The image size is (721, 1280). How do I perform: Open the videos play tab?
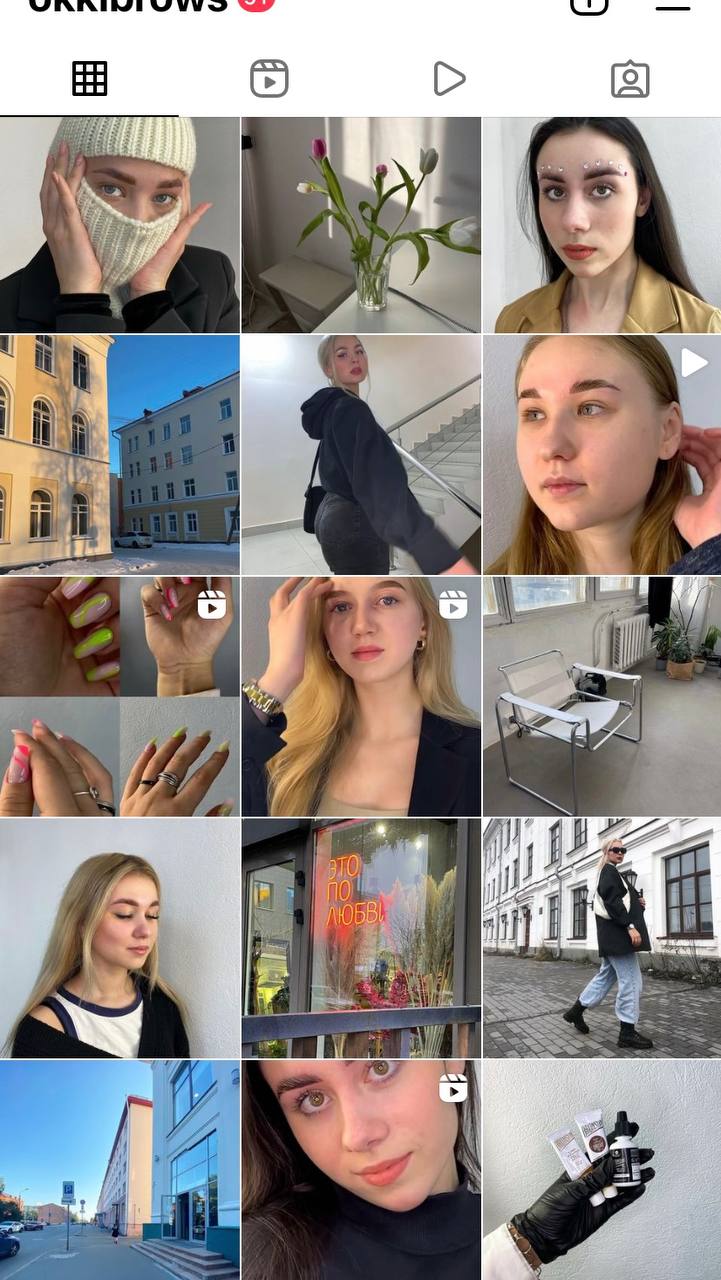[449, 79]
